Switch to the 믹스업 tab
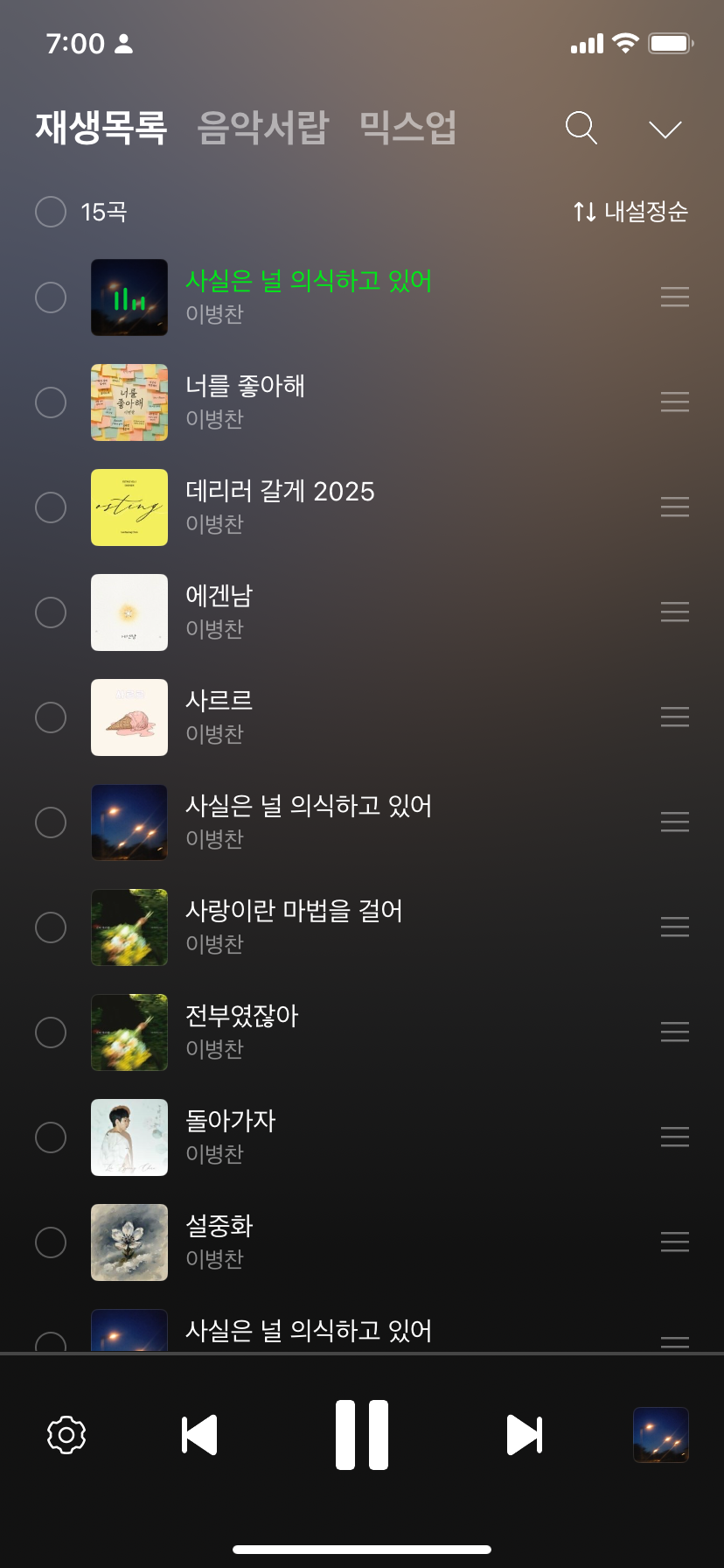The height and width of the screenshot is (1568, 724). (407, 128)
